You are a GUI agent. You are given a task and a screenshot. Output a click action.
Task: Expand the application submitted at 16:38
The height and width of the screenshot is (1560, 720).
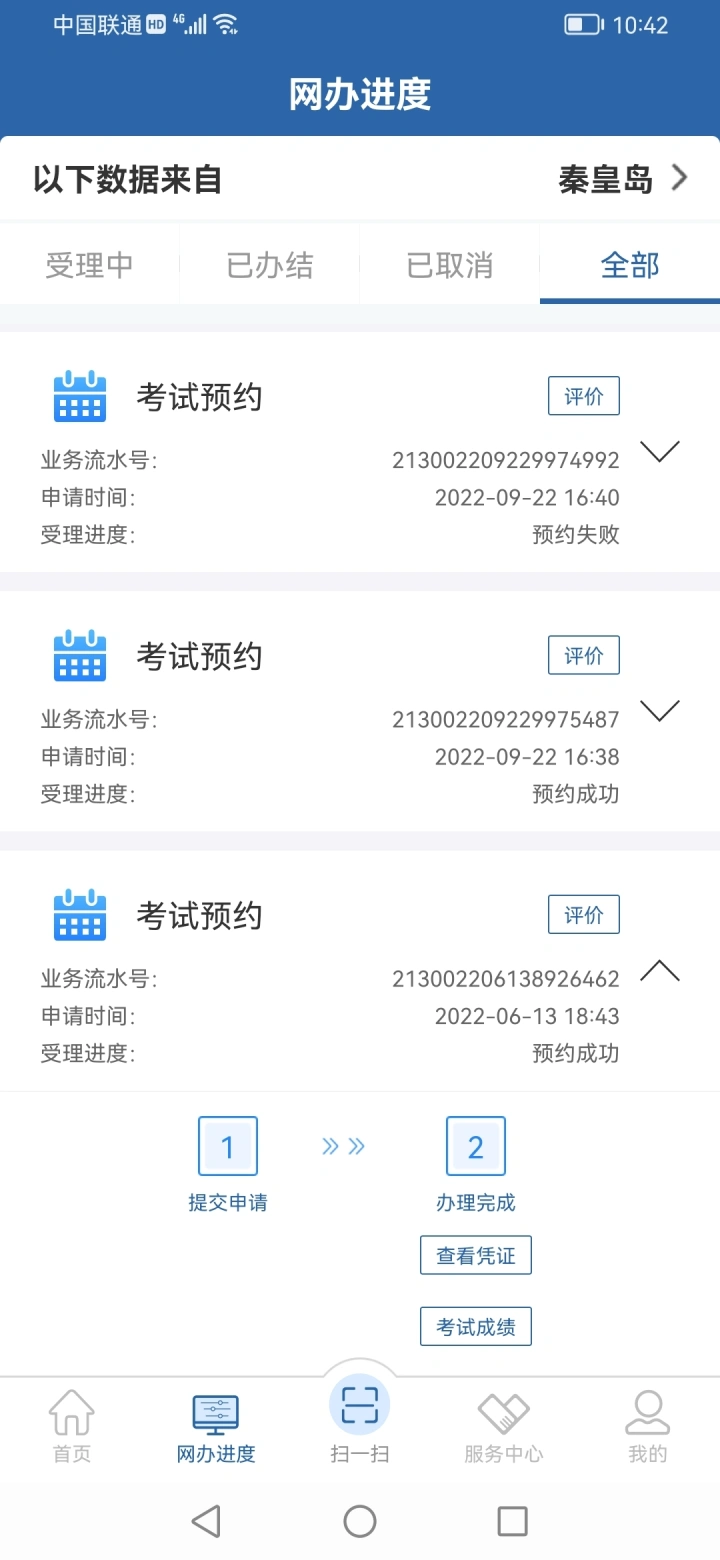point(660,711)
